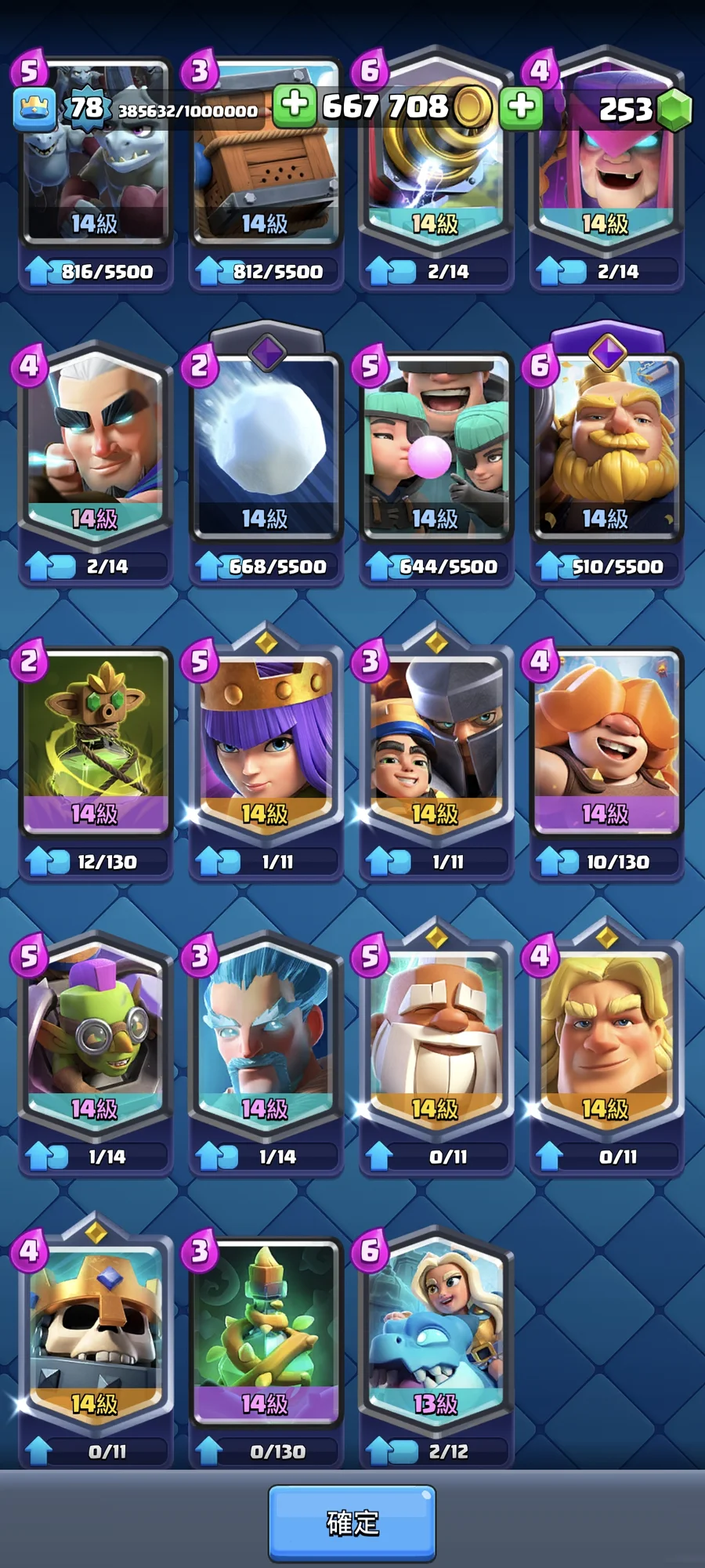Select the Rune Giant card
Screen dimensions: 705x1568
pos(606,741)
